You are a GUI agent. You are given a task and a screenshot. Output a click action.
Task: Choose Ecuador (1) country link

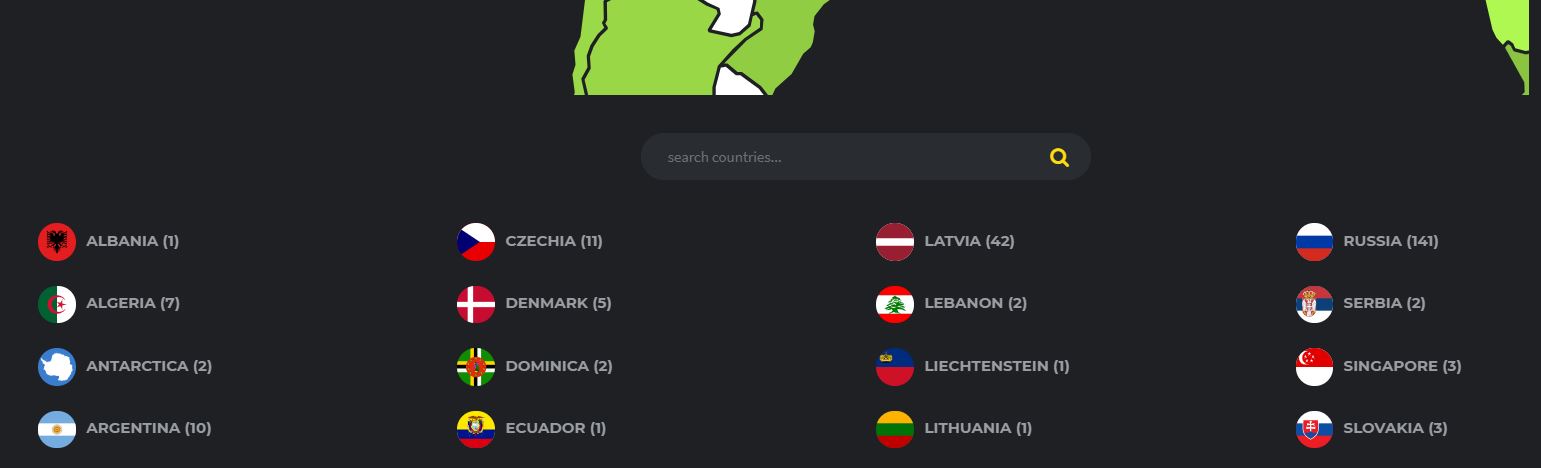pos(555,428)
